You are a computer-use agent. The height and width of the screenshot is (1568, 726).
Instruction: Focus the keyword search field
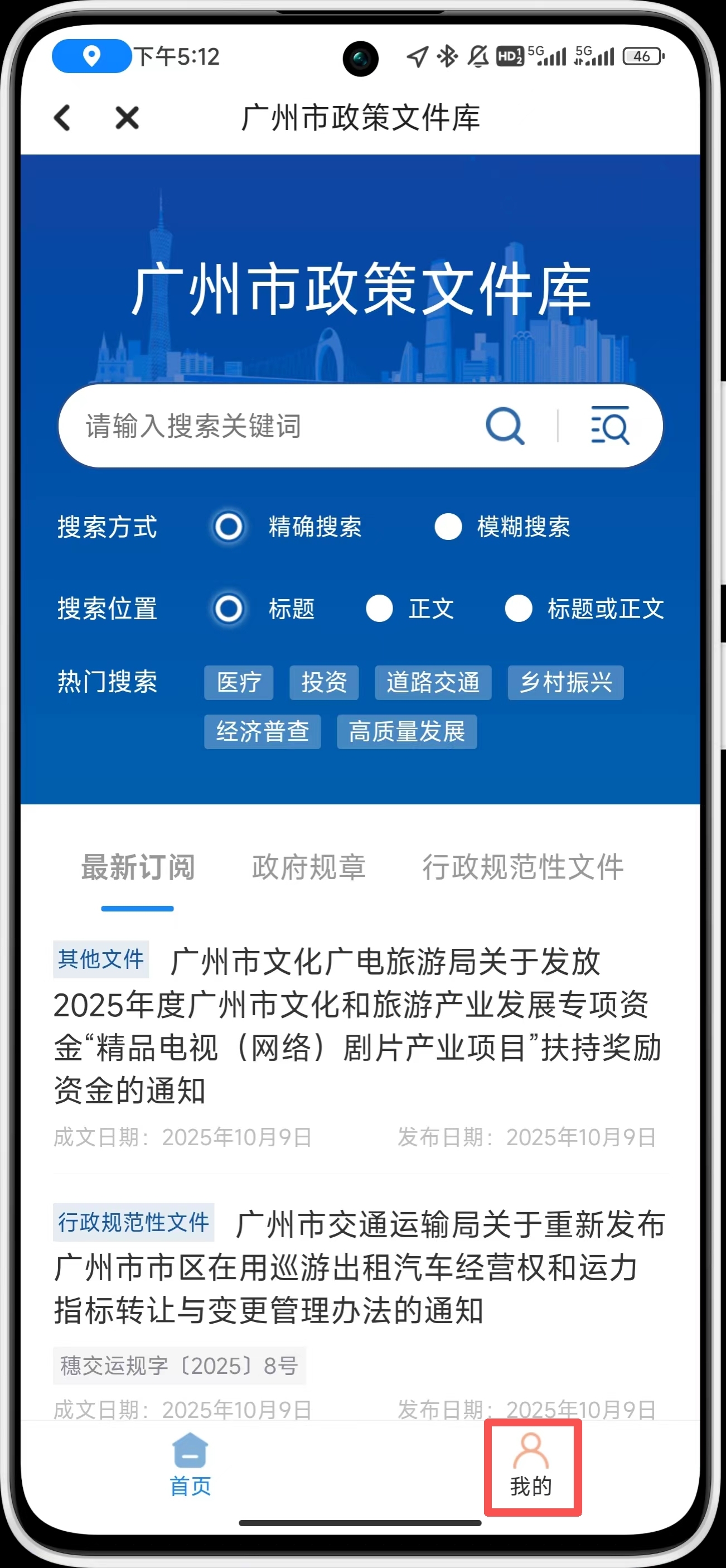[x=268, y=426]
